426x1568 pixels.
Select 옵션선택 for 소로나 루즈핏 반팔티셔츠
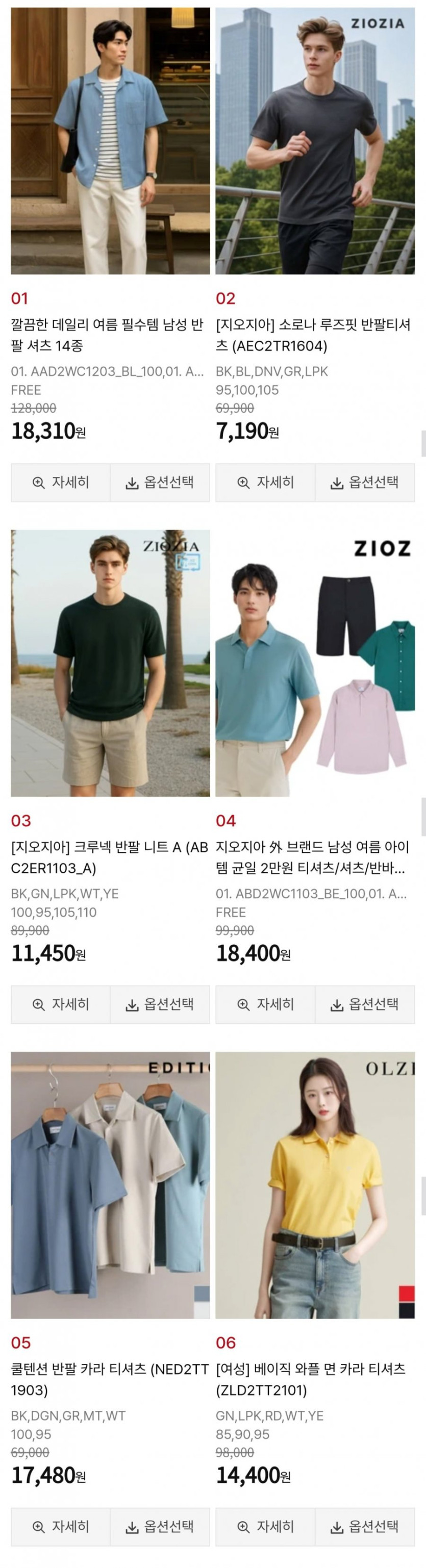tap(365, 482)
